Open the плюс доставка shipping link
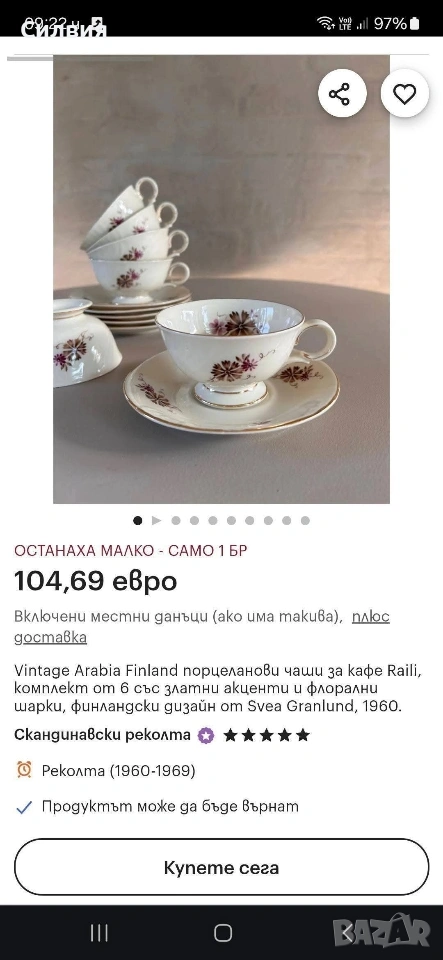Viewport: 443px width, 960px height. tap(202, 627)
